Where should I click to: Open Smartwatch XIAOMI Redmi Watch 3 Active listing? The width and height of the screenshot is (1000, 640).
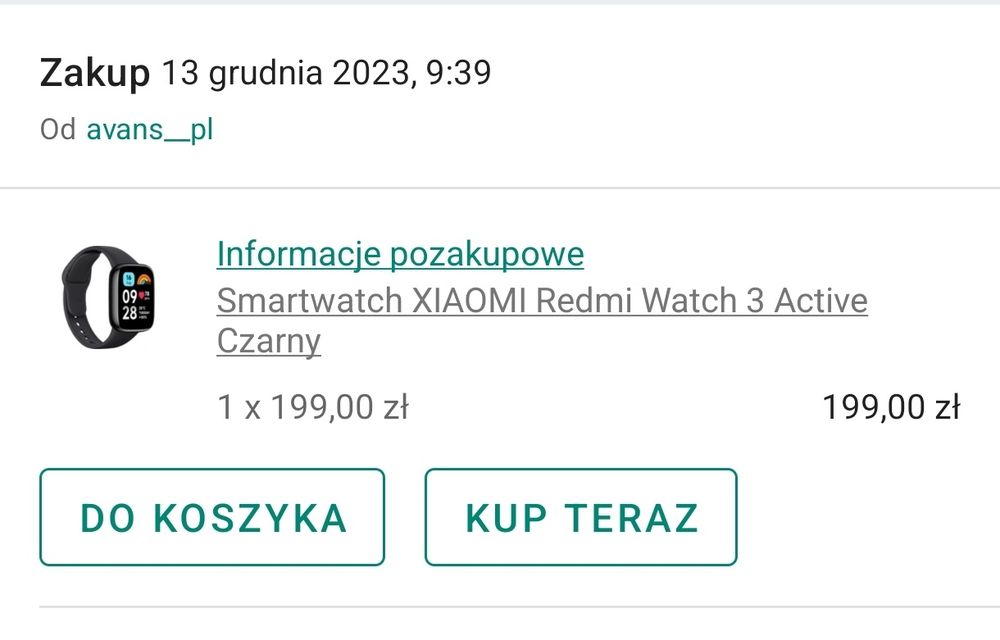pos(541,301)
